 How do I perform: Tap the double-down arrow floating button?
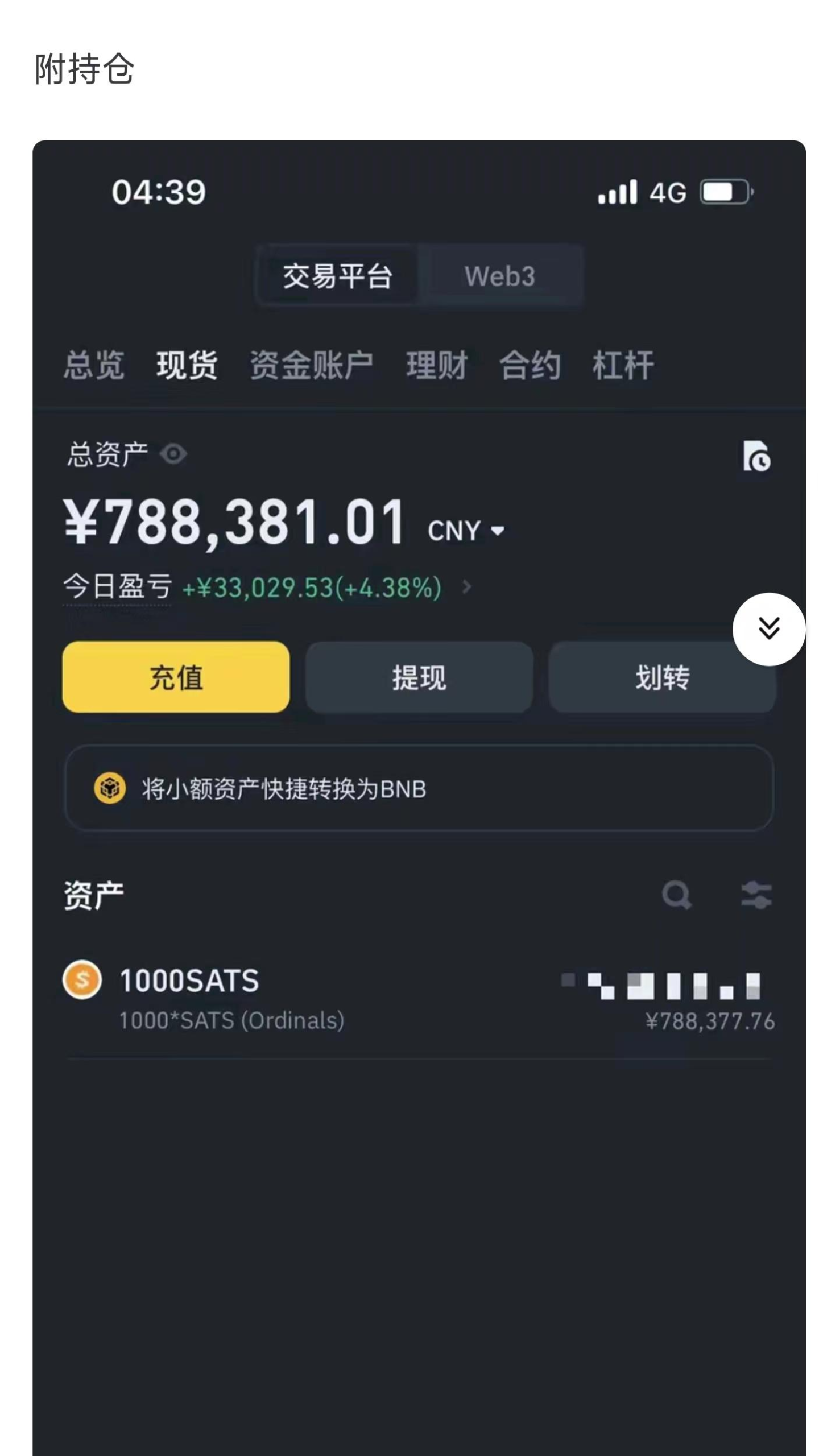[768, 629]
